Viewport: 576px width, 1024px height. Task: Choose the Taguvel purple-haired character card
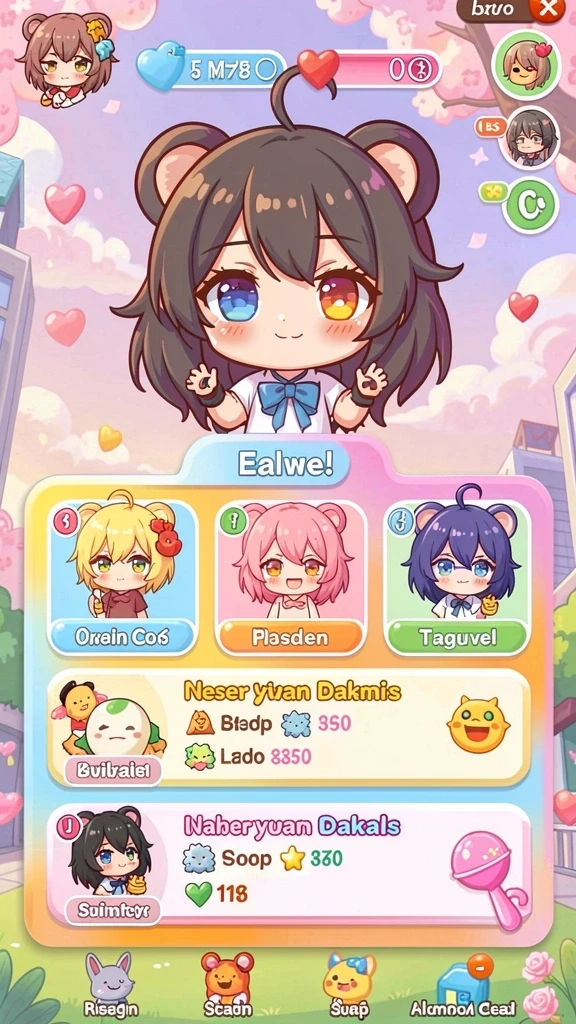point(457,577)
